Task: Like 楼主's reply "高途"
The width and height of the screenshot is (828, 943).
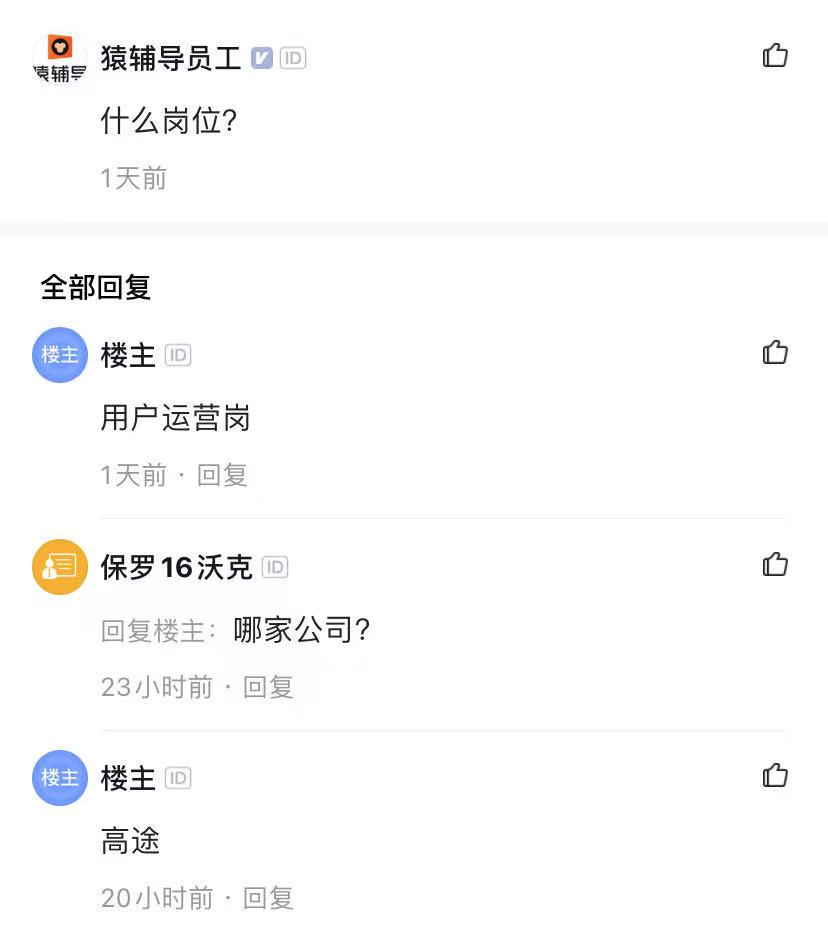Action: (775, 776)
